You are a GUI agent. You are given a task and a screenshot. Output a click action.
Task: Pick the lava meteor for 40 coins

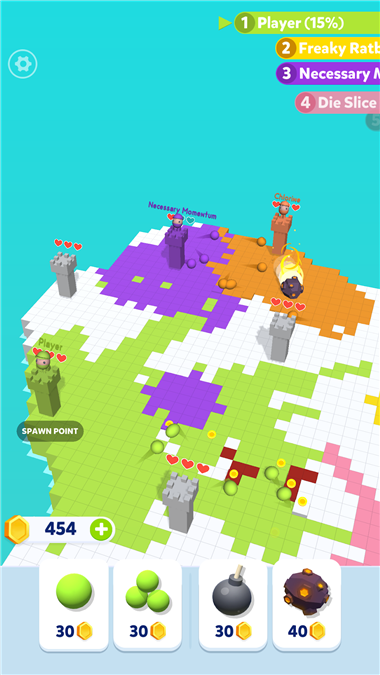(306, 606)
